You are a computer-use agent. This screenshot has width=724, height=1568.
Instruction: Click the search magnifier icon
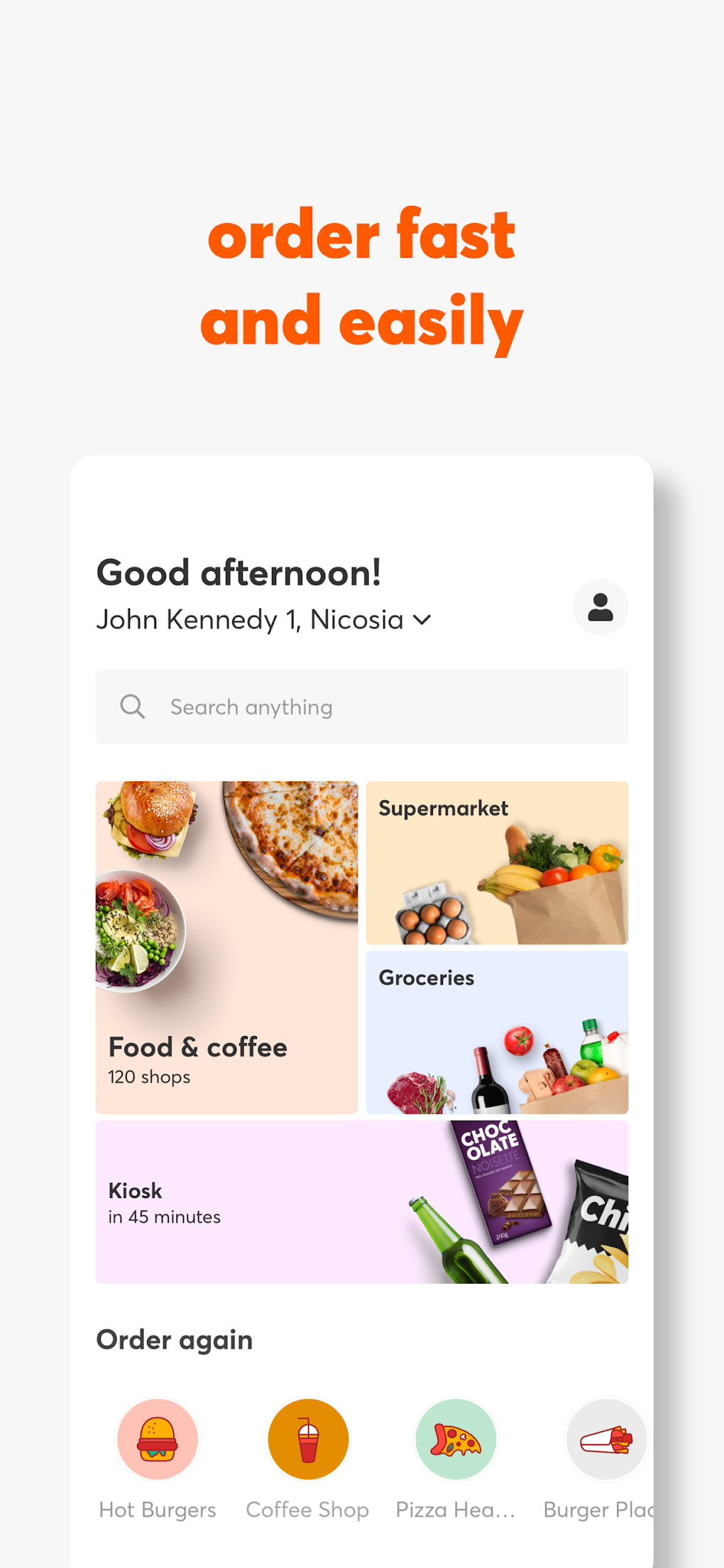click(x=132, y=707)
